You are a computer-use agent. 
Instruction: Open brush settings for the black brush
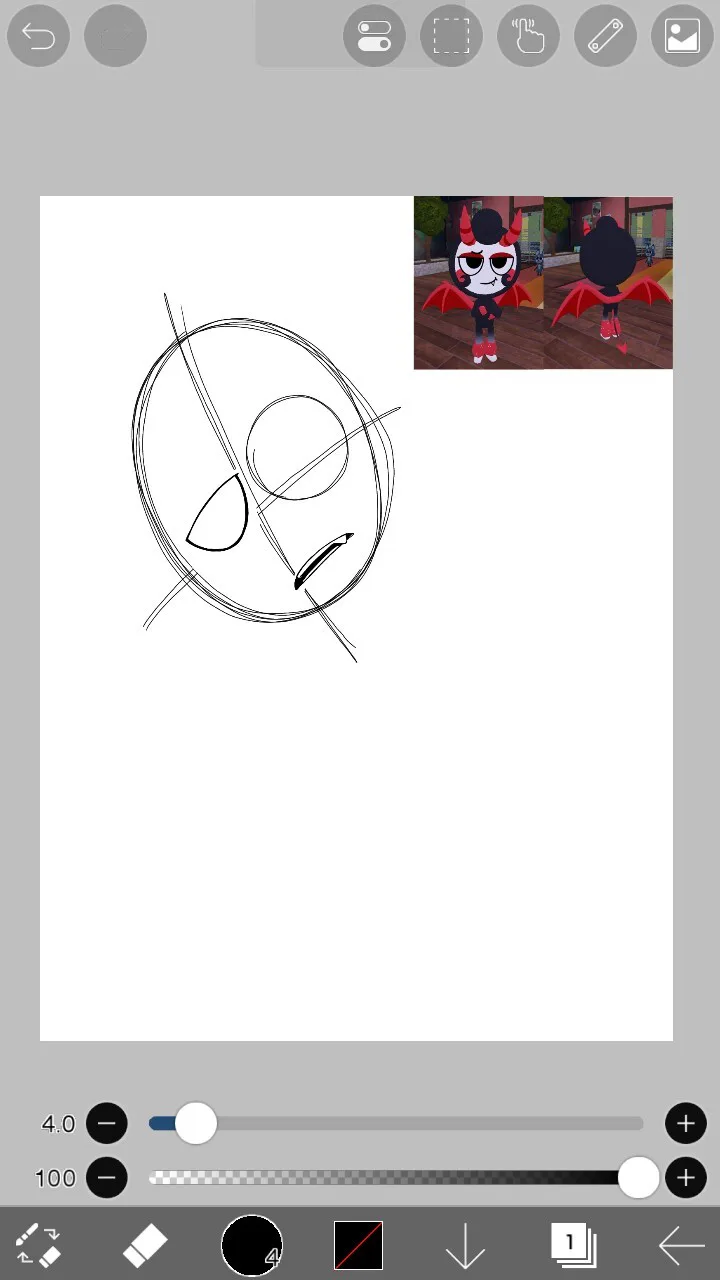(x=252, y=1246)
